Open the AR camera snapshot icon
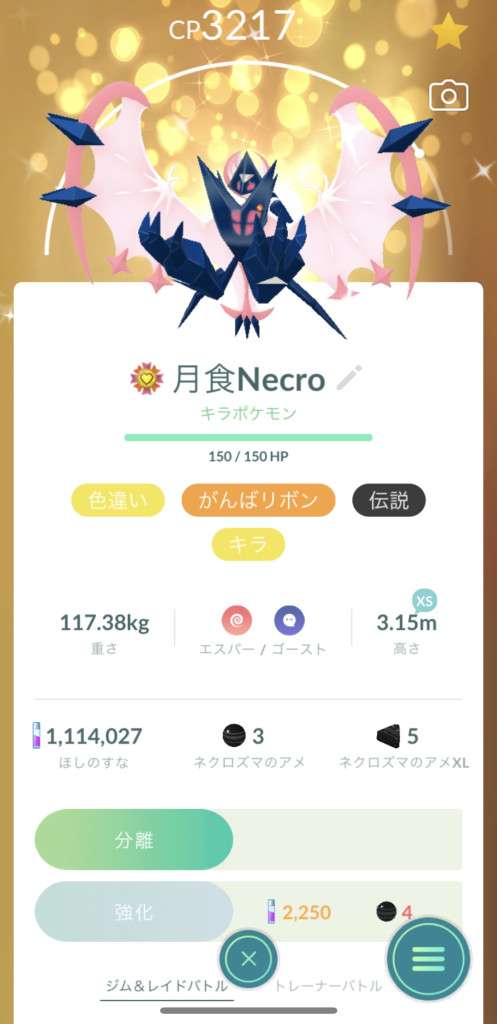Viewport: 497px width, 1024px height. tap(449, 97)
